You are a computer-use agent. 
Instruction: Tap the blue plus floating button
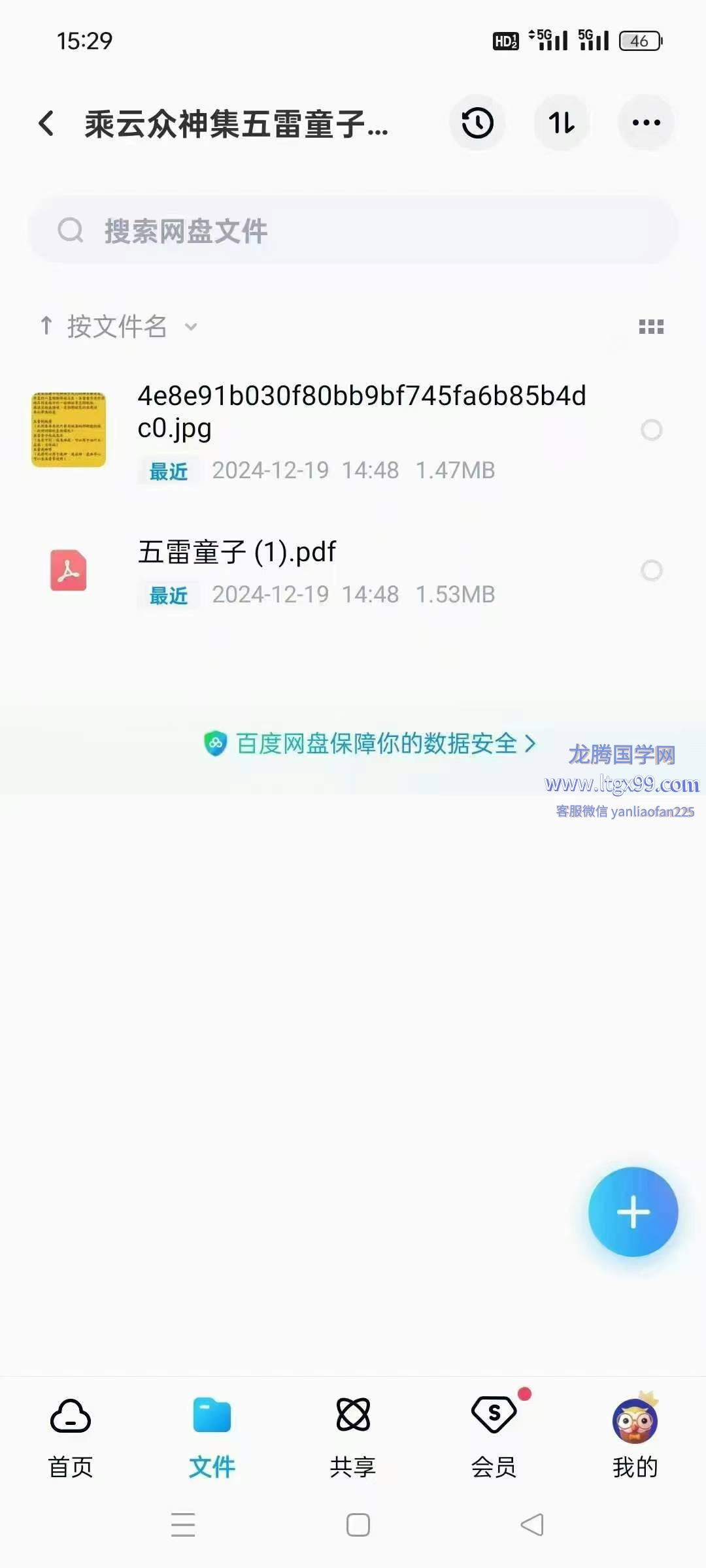pyautogui.click(x=633, y=1212)
